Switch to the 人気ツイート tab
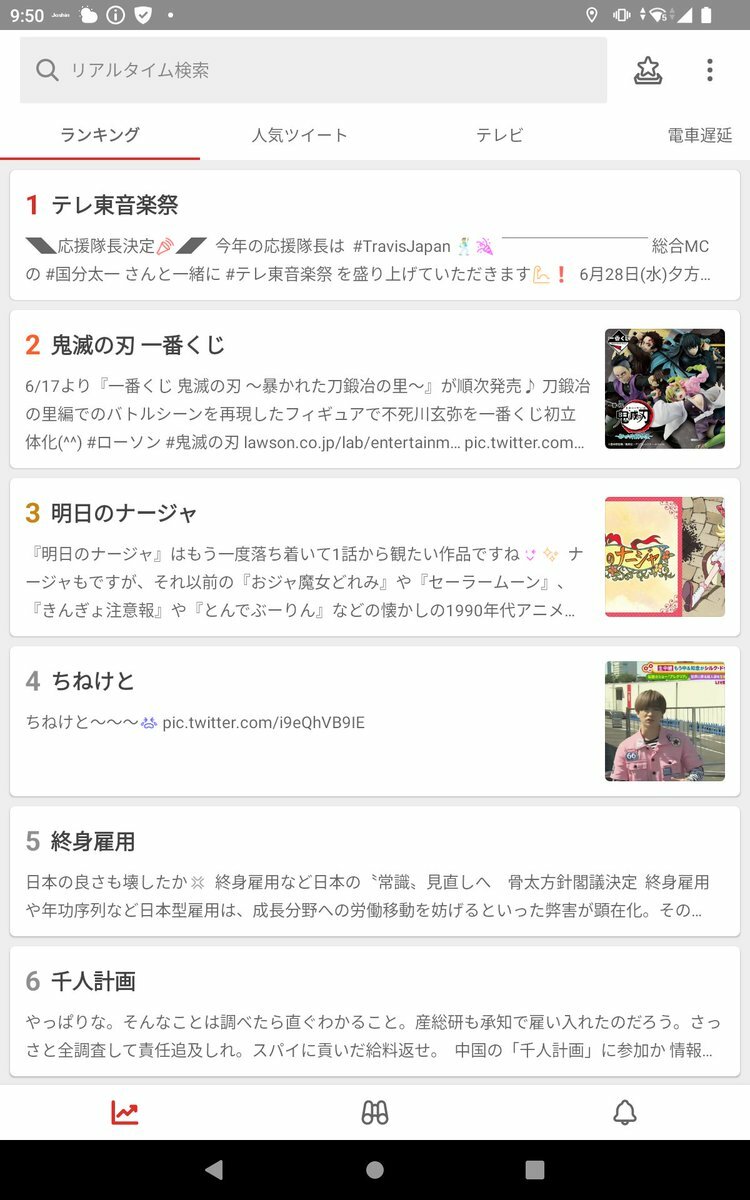This screenshot has height=1200, width=750. click(x=300, y=135)
